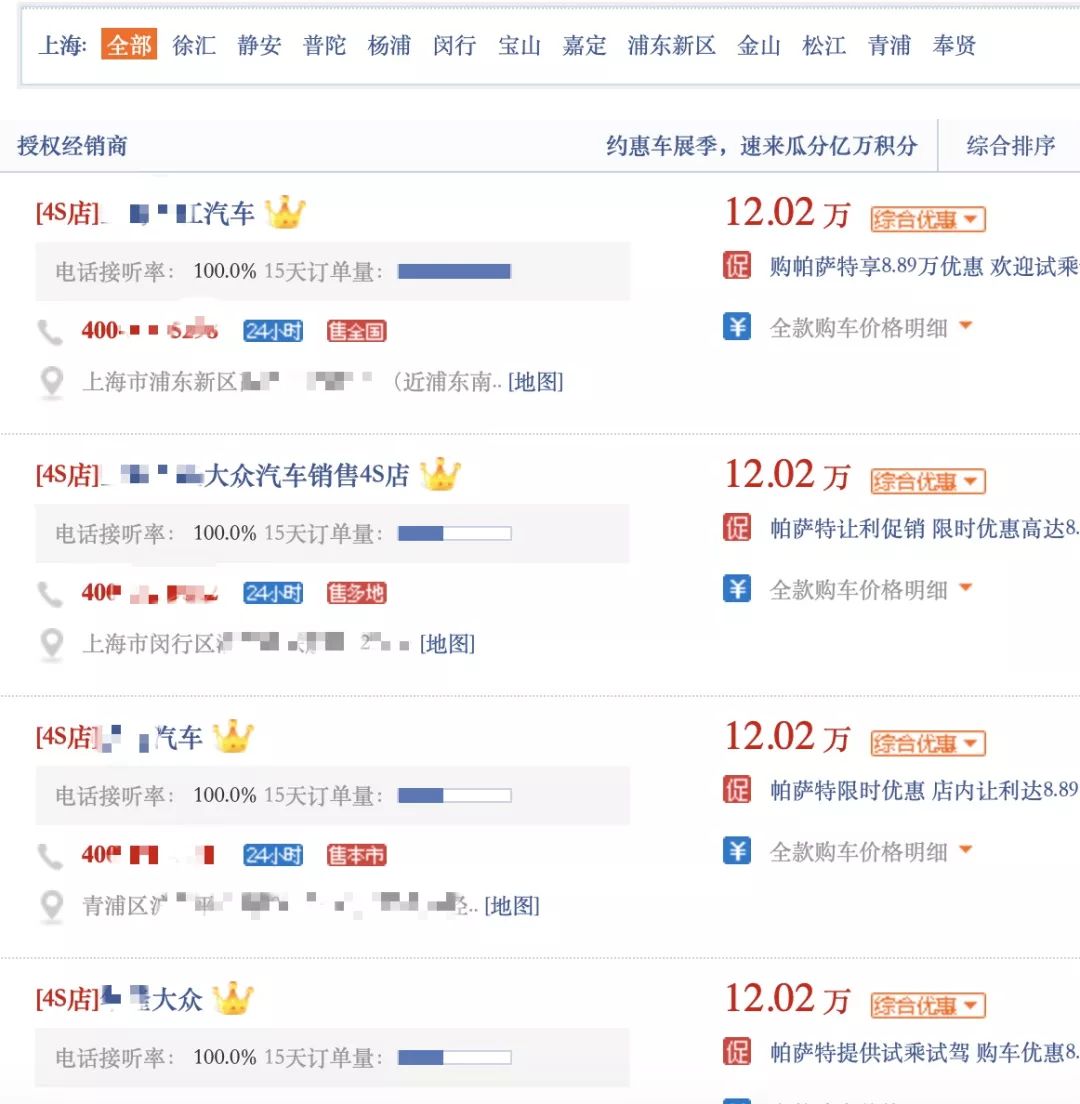
Task: Click the blue ¥ icon beside 全款购车价格明细
Action: (x=737, y=326)
